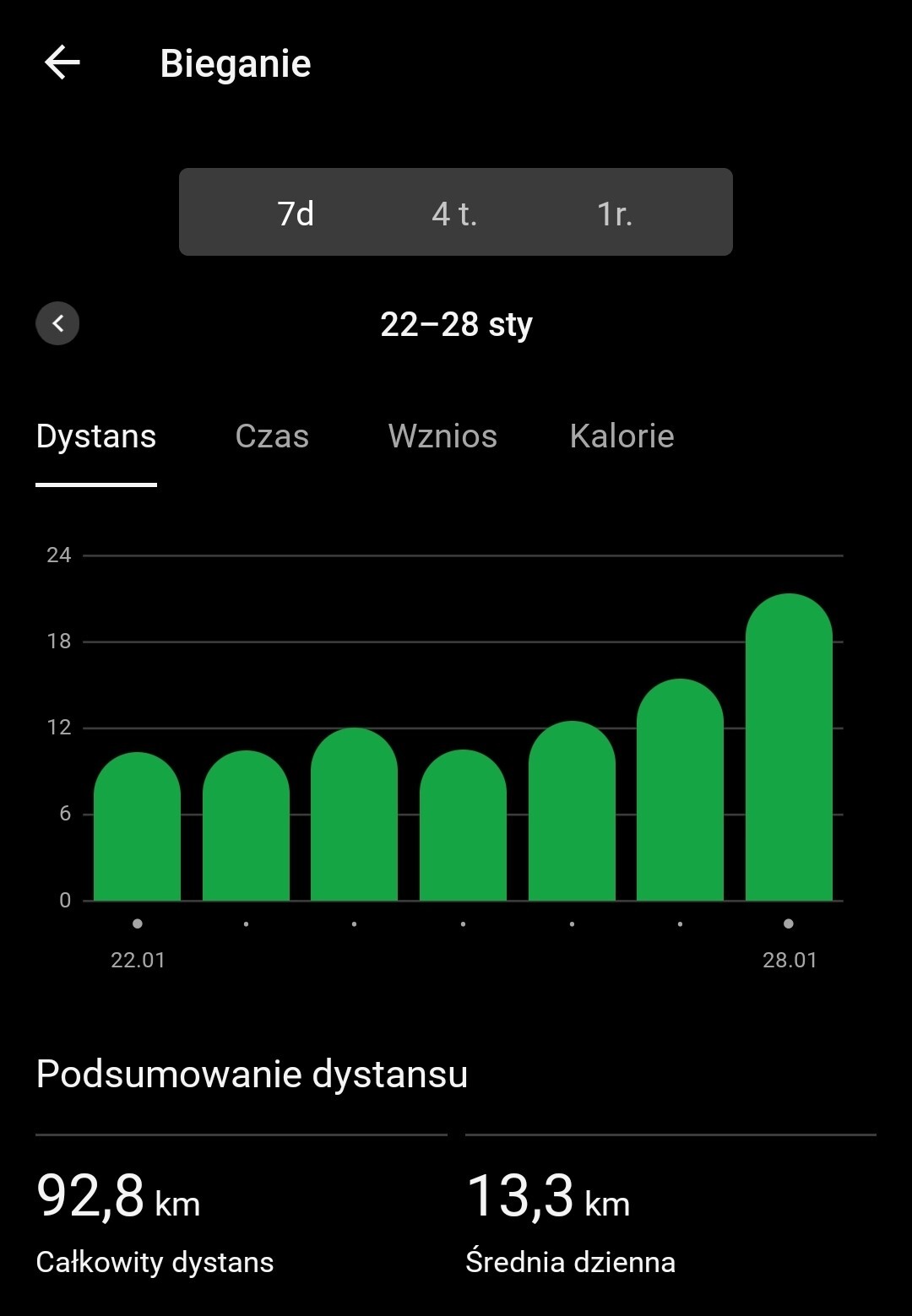Show the previous week before 22–28 sty
912x1316 pixels.
coord(57,323)
